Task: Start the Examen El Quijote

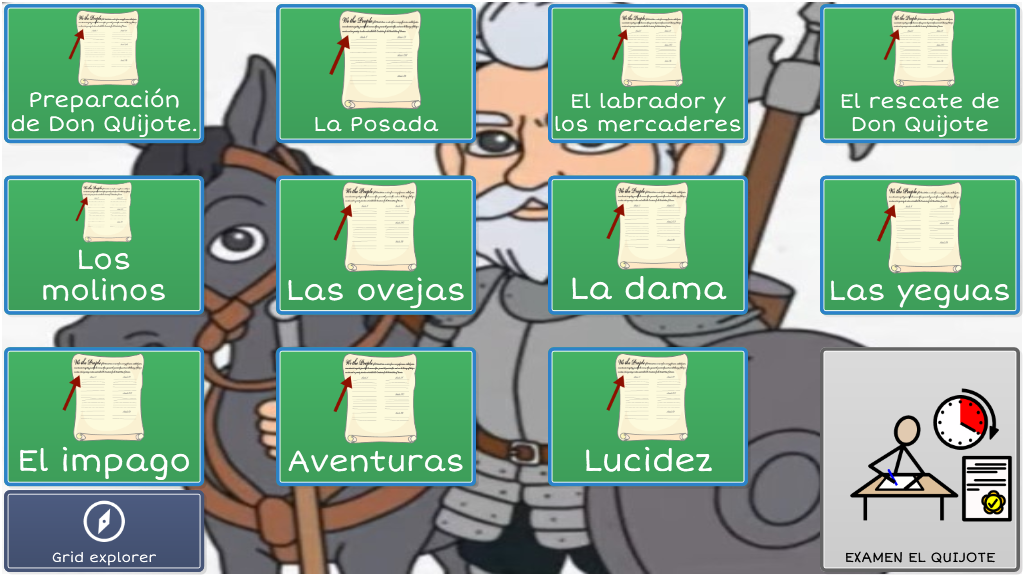Action: 920,460
